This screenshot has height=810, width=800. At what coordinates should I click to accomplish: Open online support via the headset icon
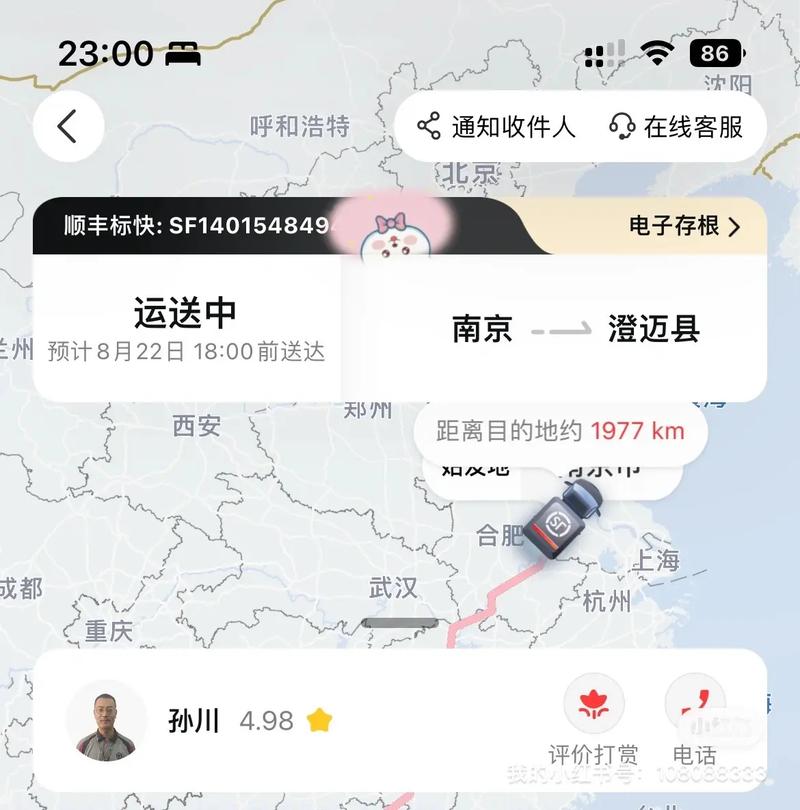pyautogui.click(x=621, y=126)
